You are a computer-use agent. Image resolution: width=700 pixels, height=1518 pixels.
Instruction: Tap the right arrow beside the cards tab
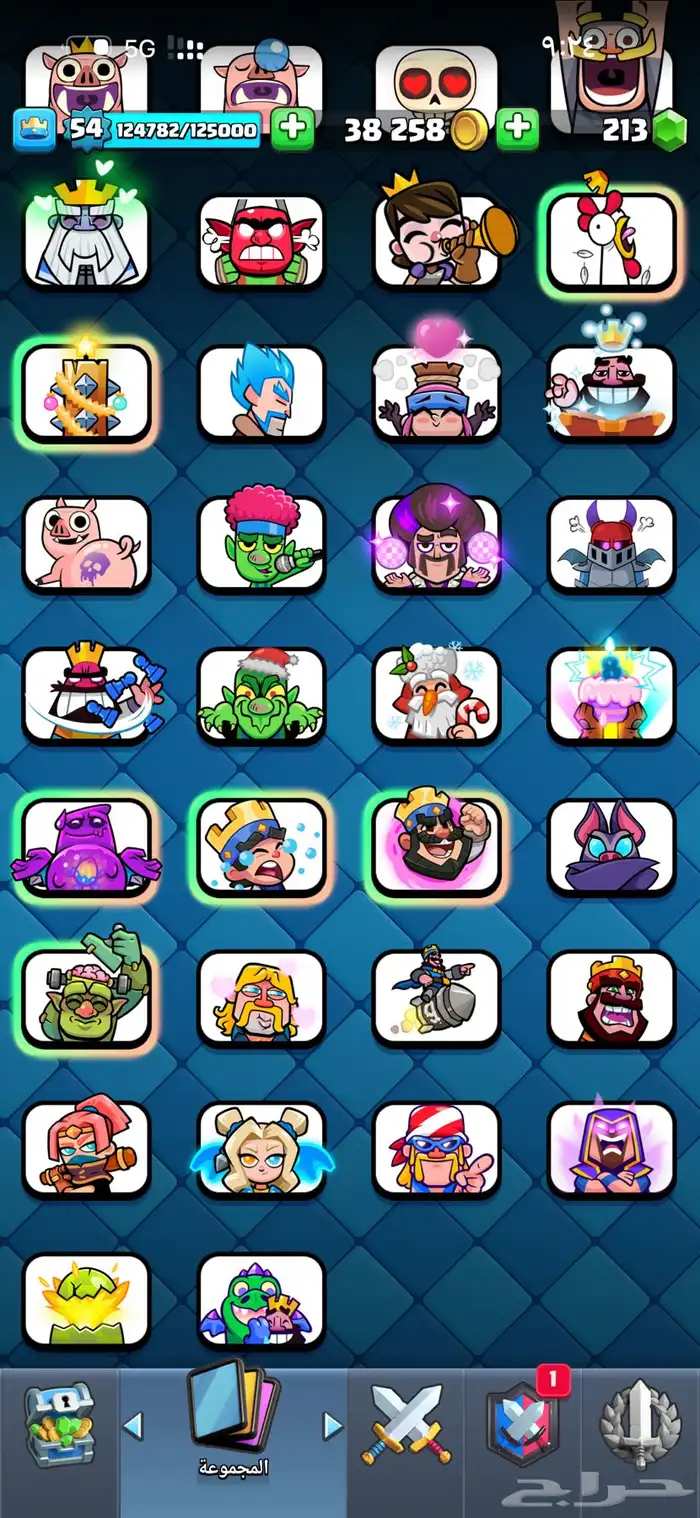click(333, 1426)
